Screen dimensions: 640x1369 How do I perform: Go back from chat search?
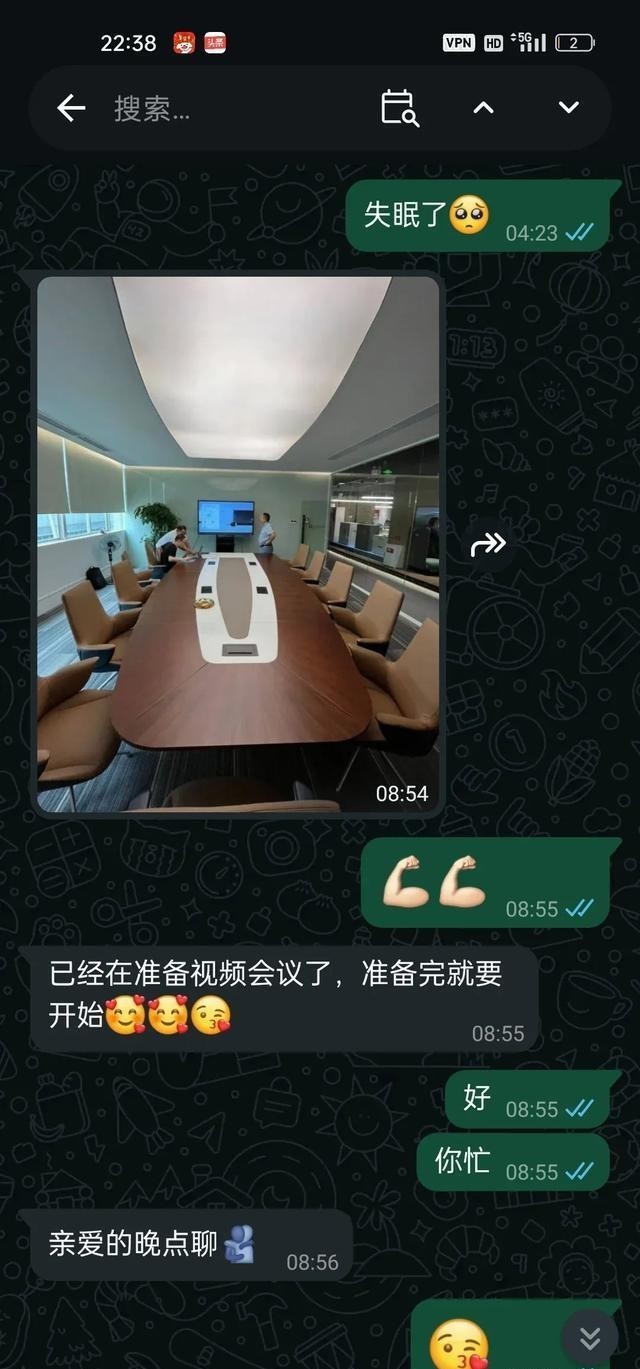click(x=71, y=108)
